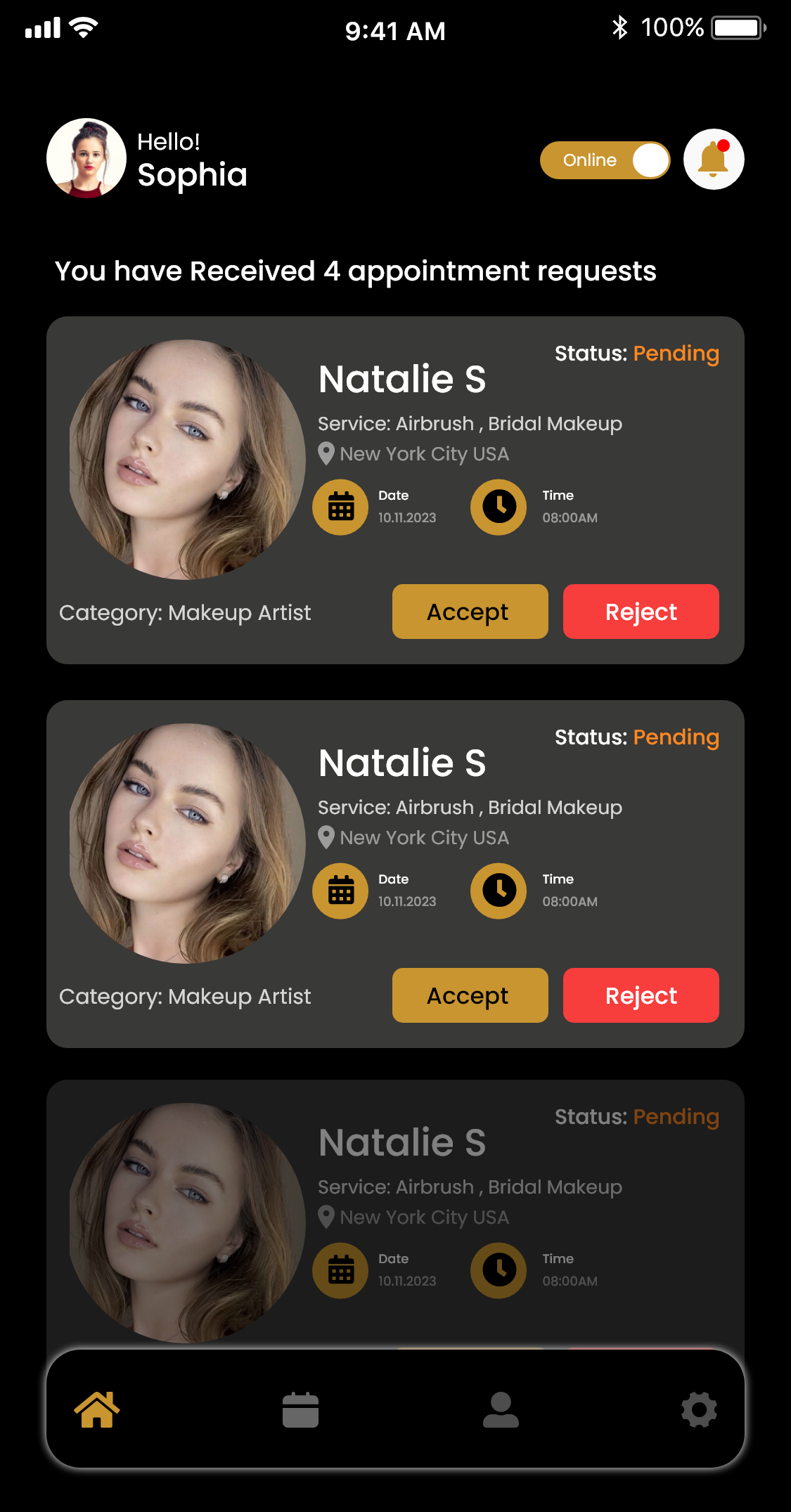Reject the second Natalie S request
The height and width of the screenshot is (1512, 791).
click(x=641, y=995)
